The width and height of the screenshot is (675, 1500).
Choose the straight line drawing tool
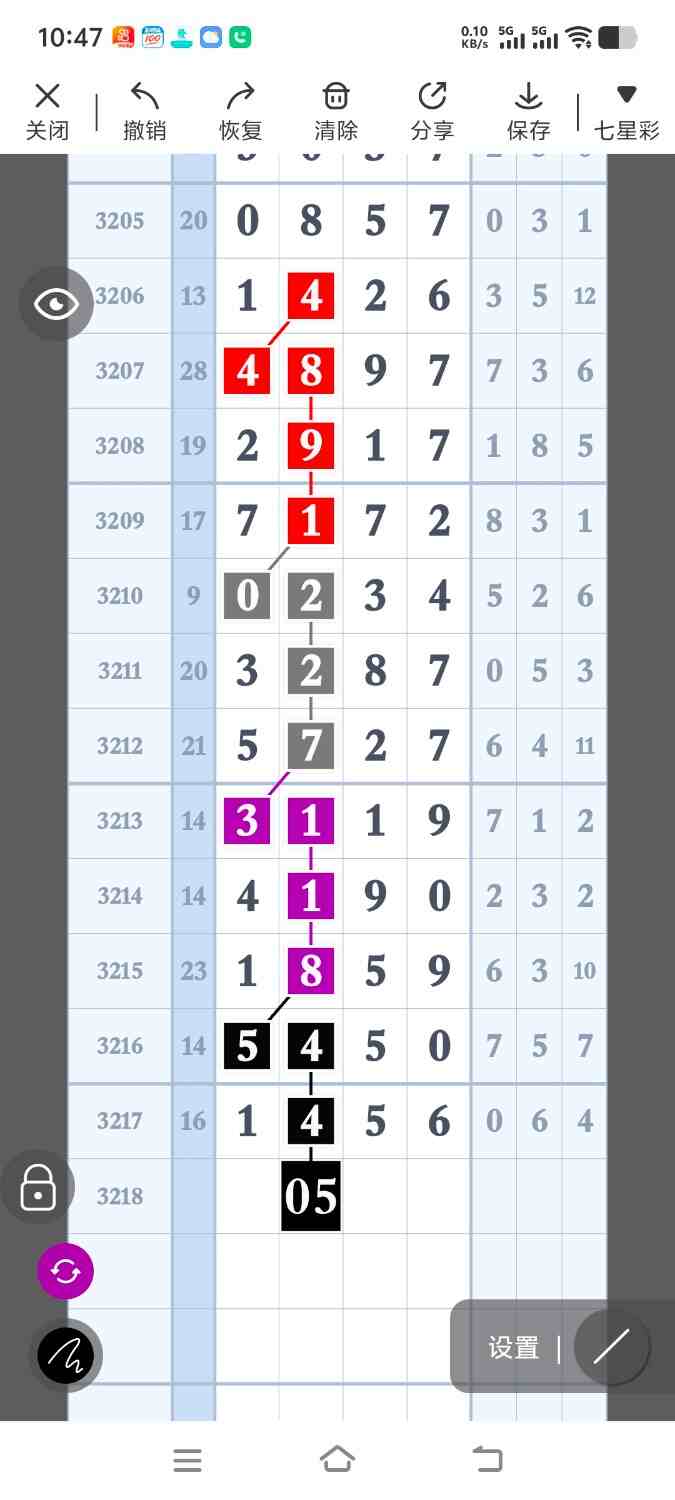pos(611,1347)
